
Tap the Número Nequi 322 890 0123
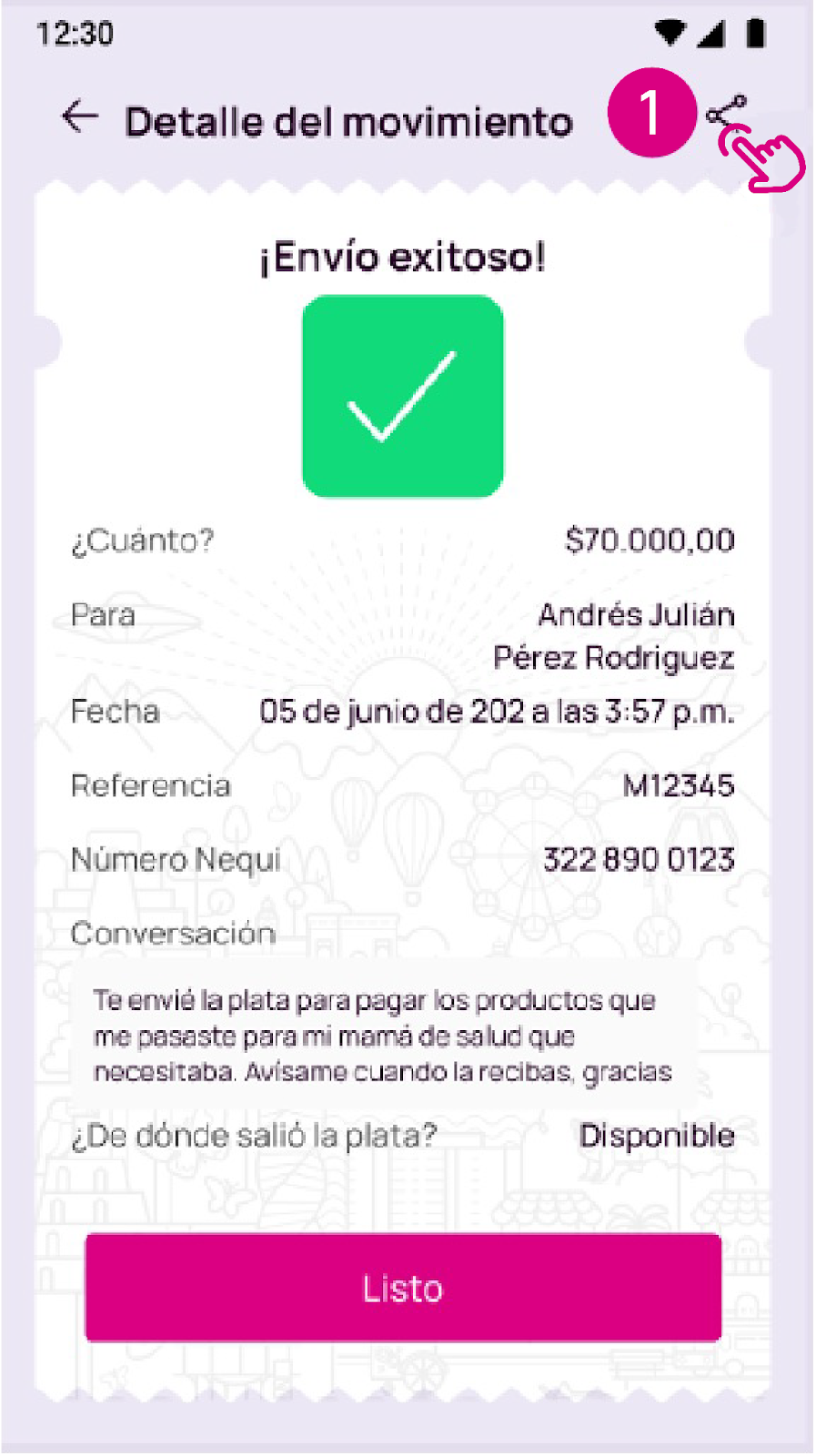pos(640,858)
